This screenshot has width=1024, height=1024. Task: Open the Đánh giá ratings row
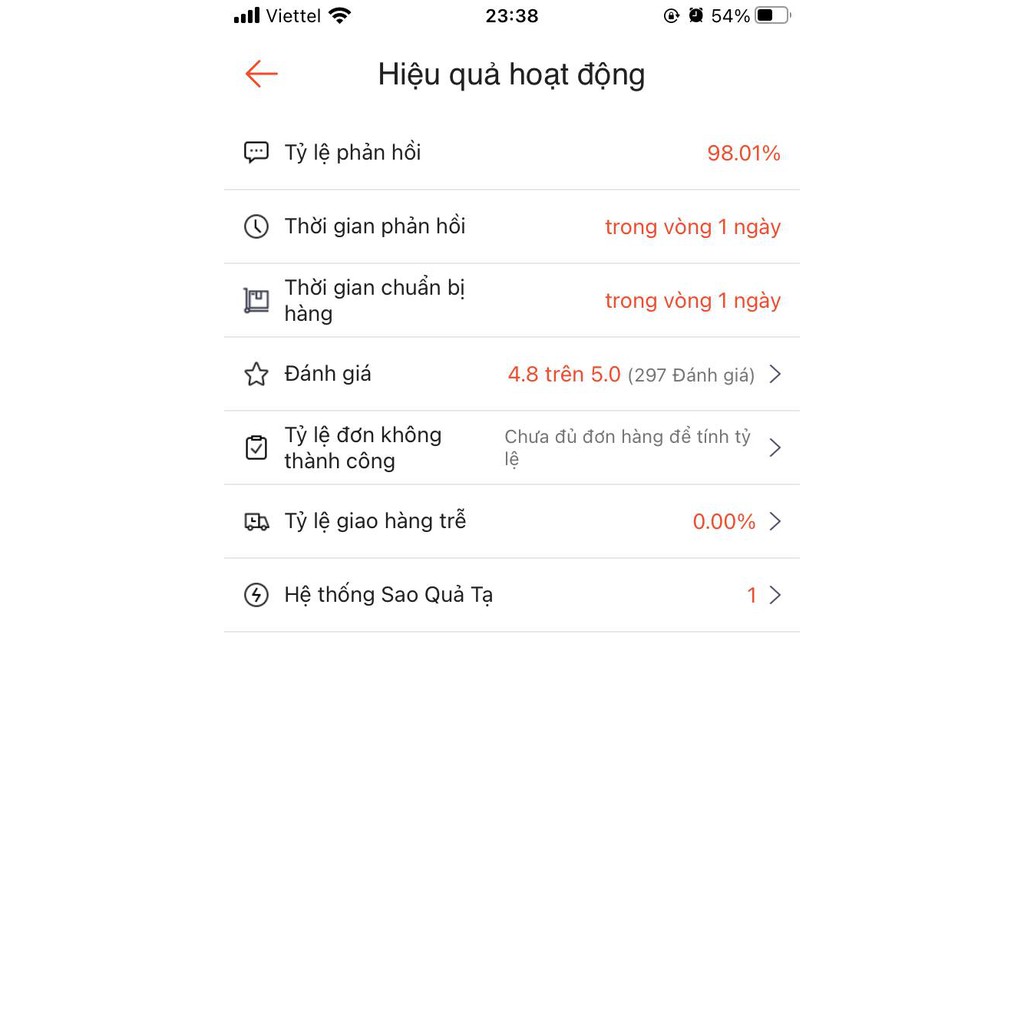tap(511, 374)
